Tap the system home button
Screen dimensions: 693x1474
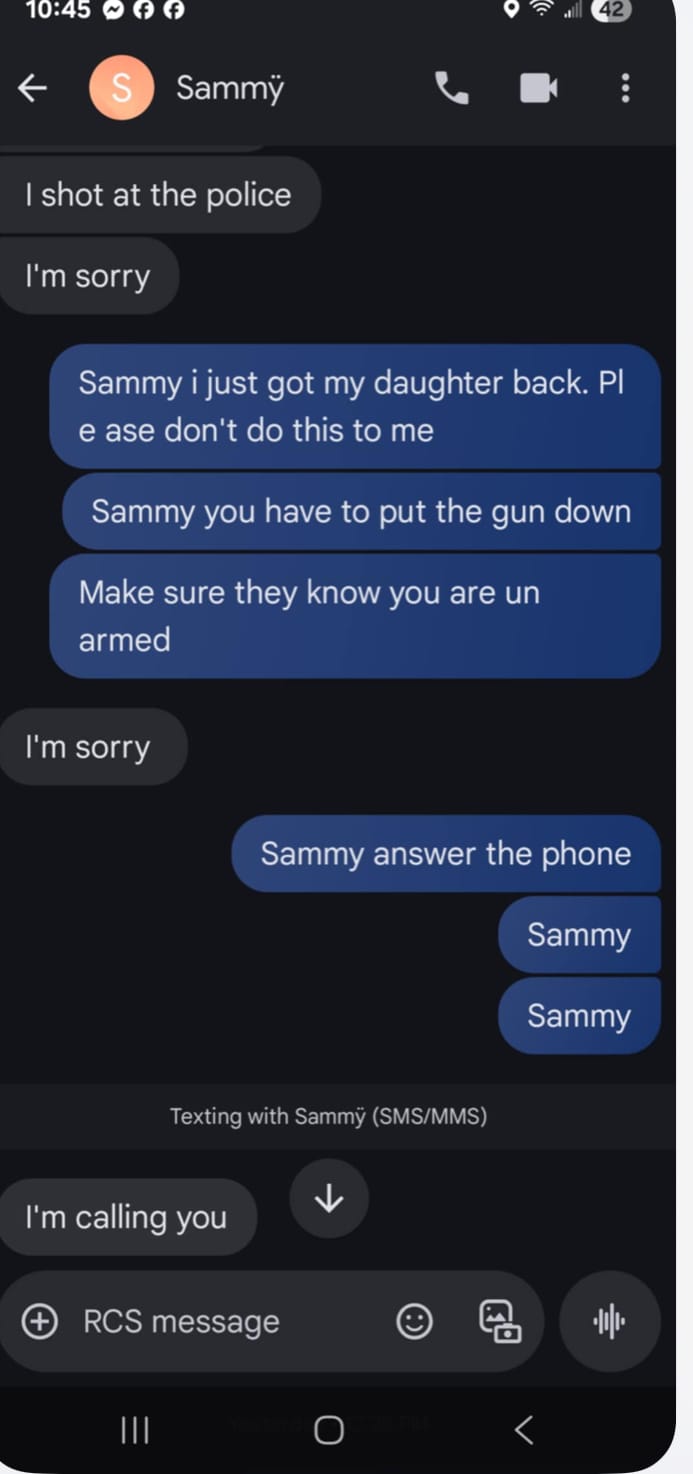pyautogui.click(x=329, y=1430)
